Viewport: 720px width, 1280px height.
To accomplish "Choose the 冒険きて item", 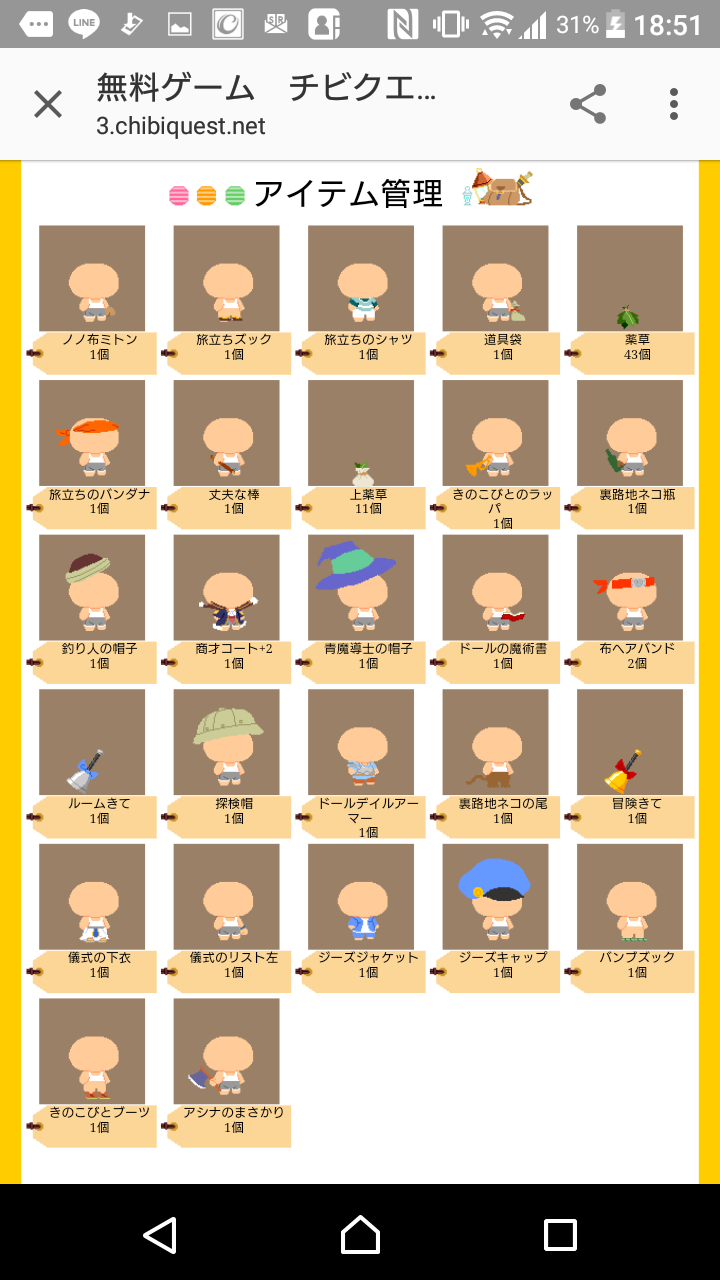I will tap(630, 742).
